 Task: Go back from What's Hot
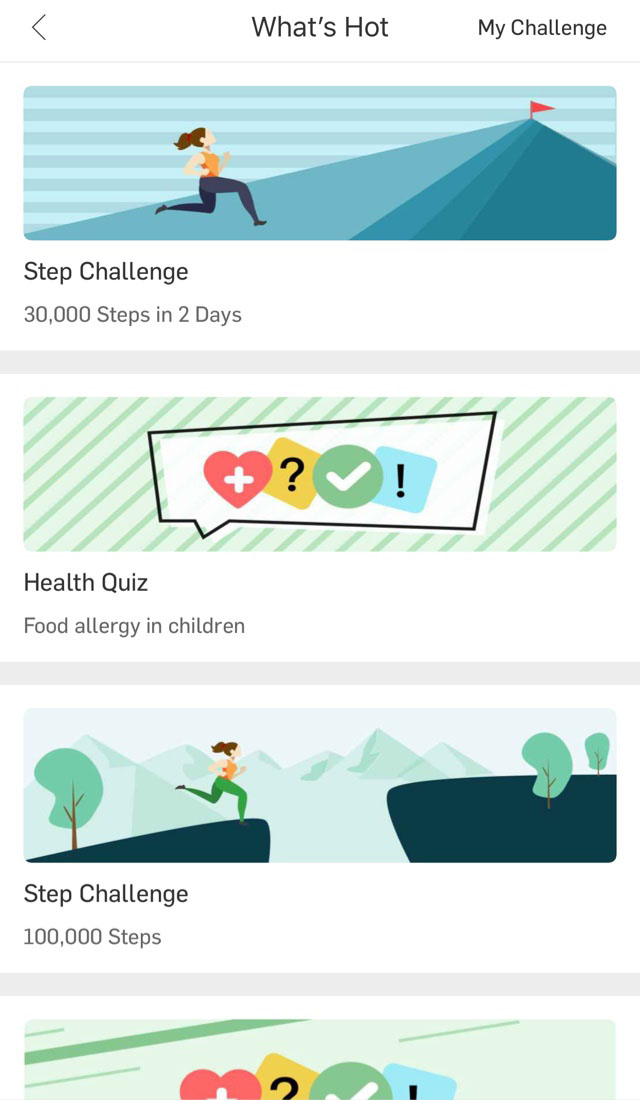(x=39, y=28)
